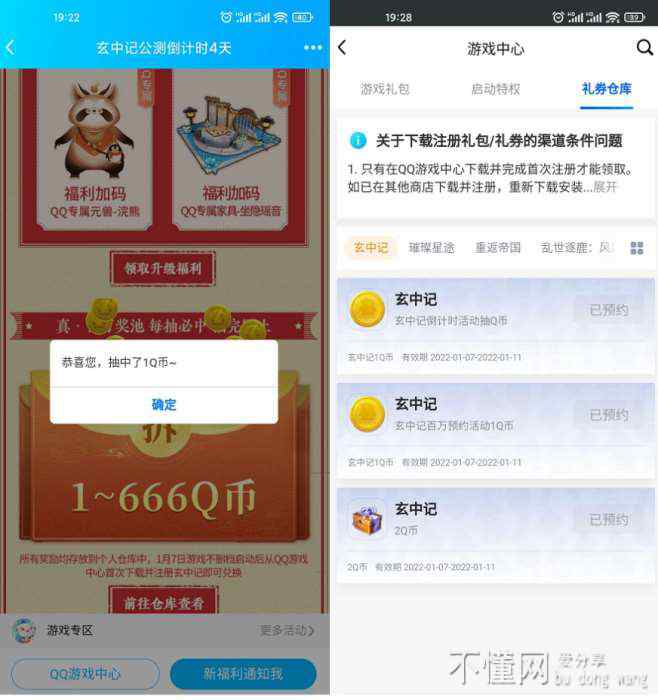The height and width of the screenshot is (700, 658).
Task: Filter coupons by 重返帝国
Action: tap(498, 247)
